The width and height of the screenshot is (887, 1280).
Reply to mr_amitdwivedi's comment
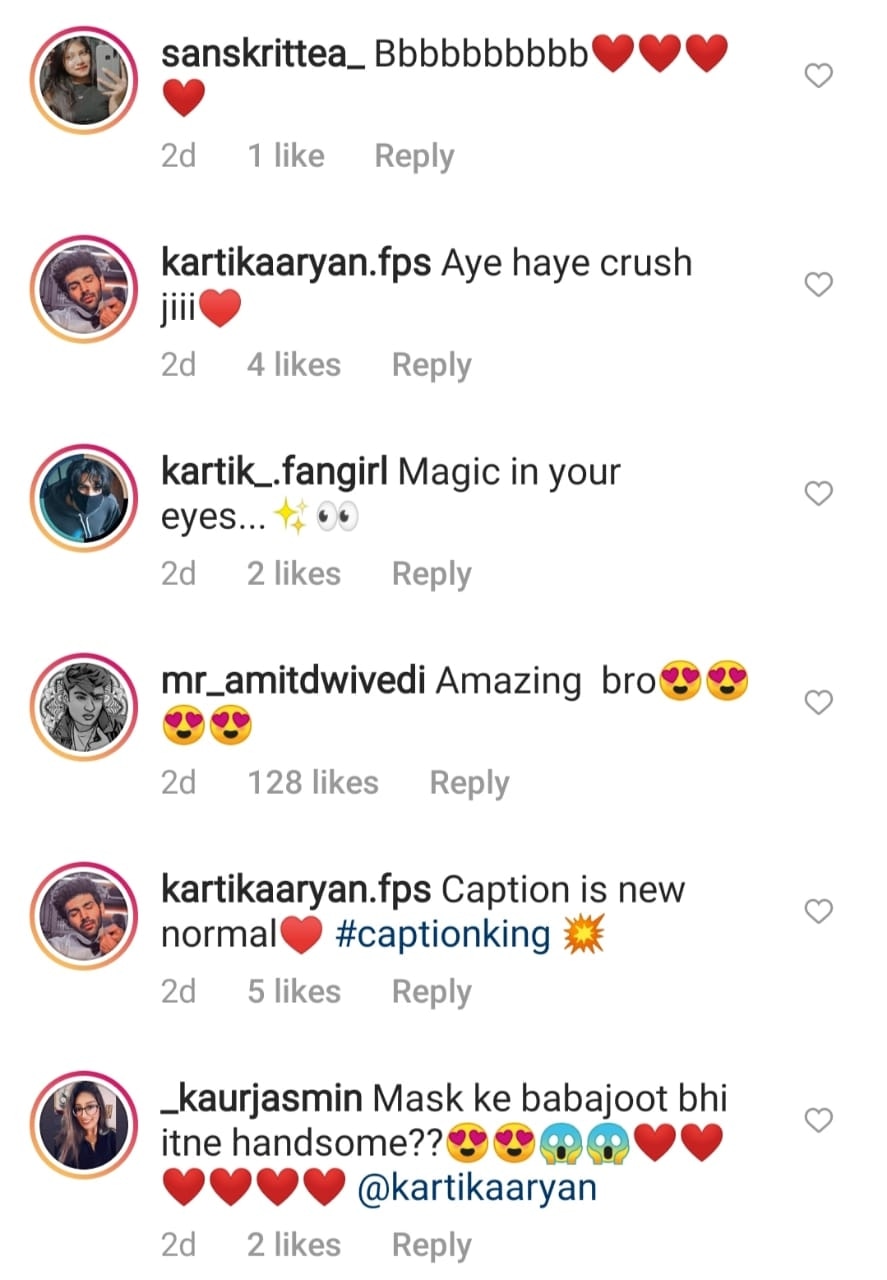click(x=469, y=783)
